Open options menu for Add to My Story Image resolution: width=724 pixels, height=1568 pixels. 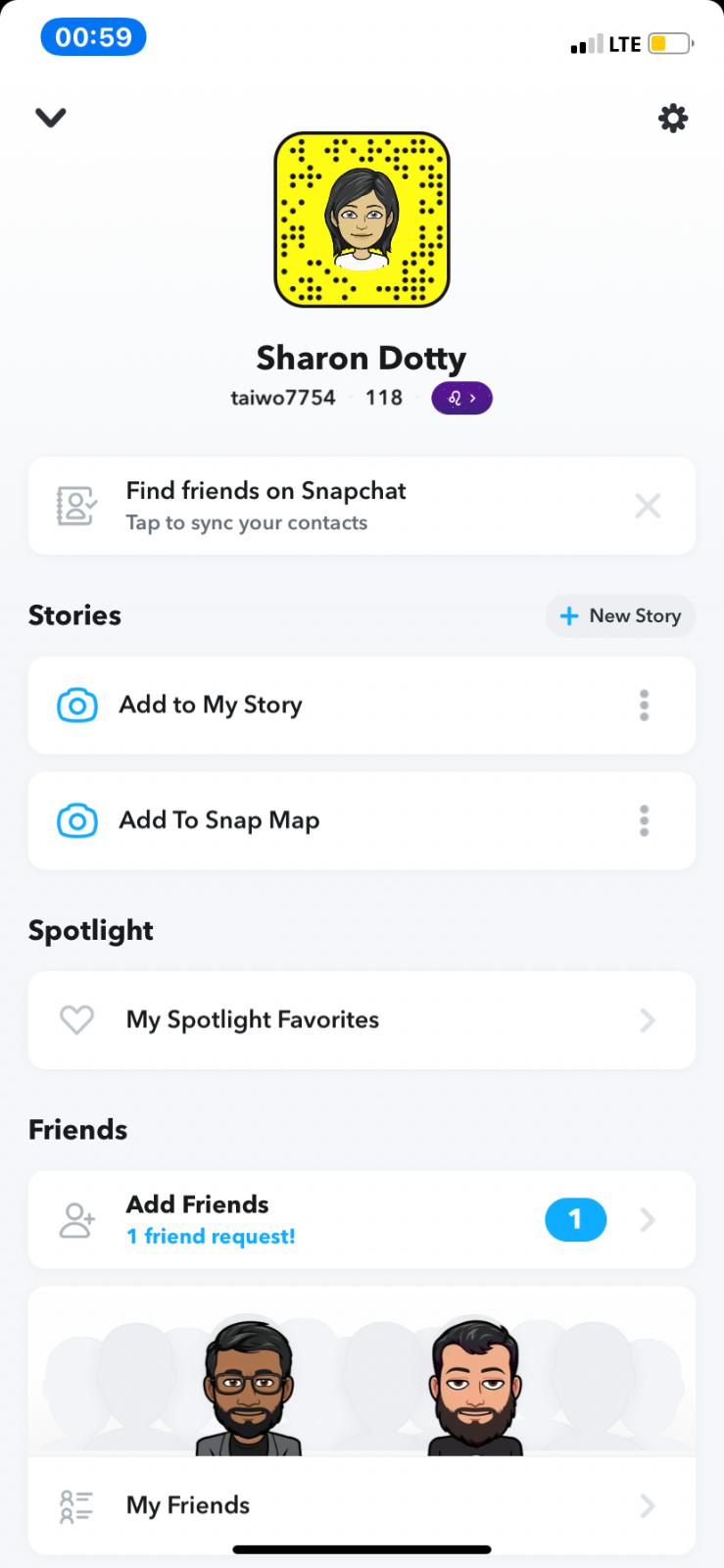coord(644,705)
